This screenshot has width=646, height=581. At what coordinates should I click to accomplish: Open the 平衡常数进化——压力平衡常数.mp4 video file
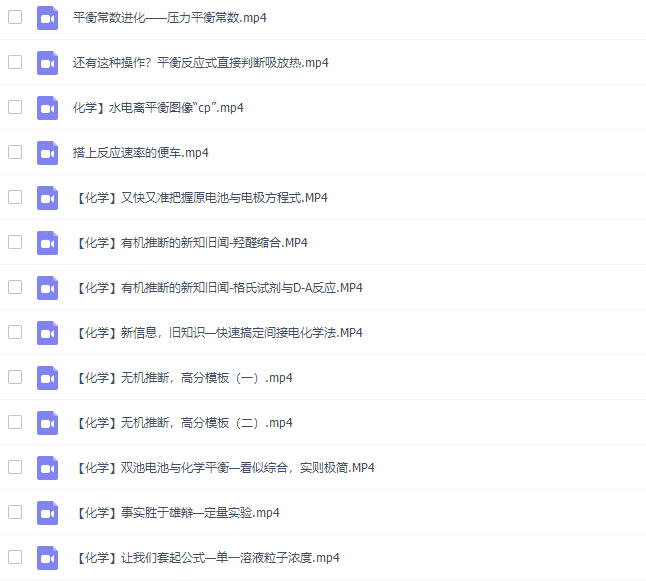tap(170, 18)
